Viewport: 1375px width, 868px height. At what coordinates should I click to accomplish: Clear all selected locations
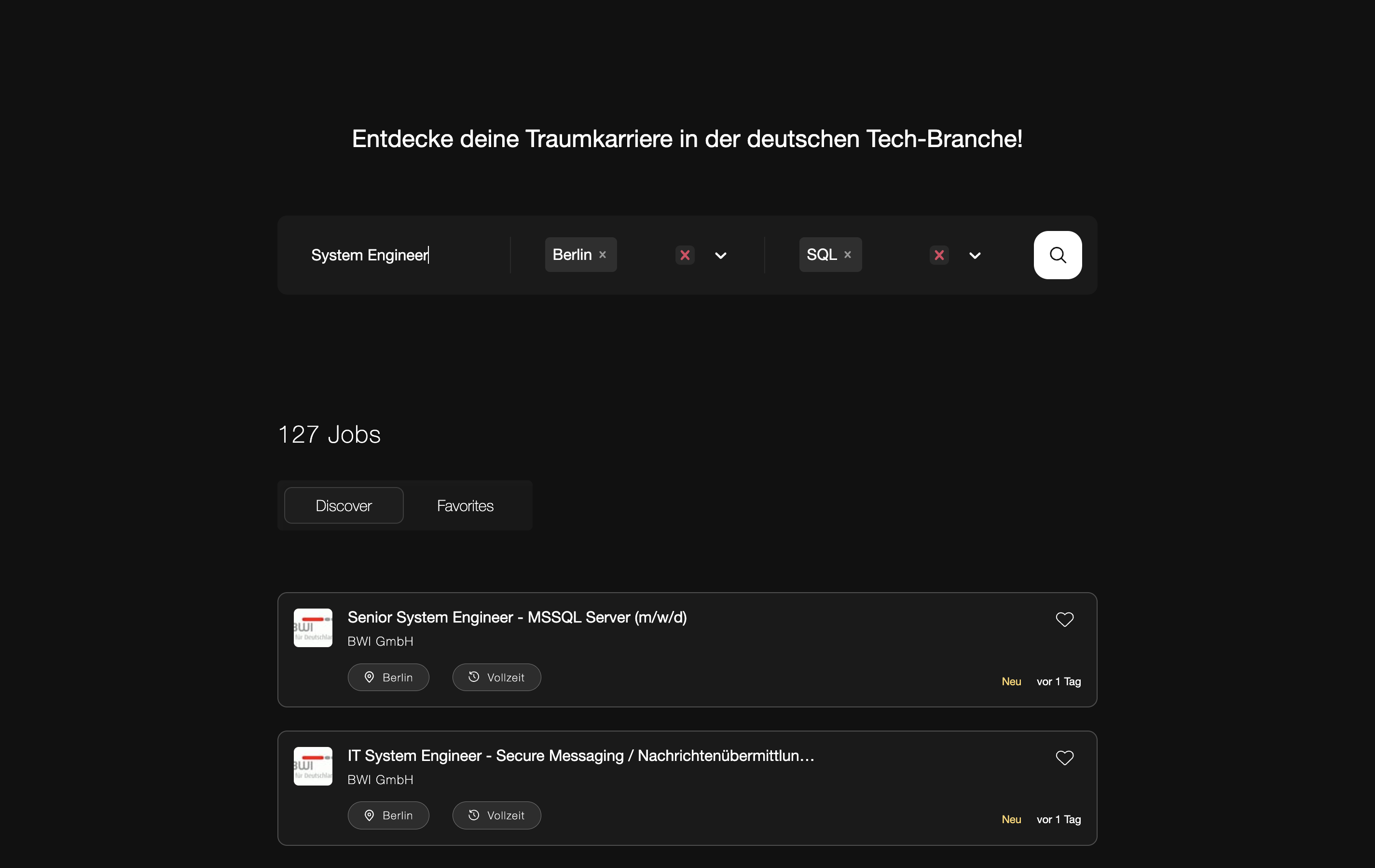[685, 255]
